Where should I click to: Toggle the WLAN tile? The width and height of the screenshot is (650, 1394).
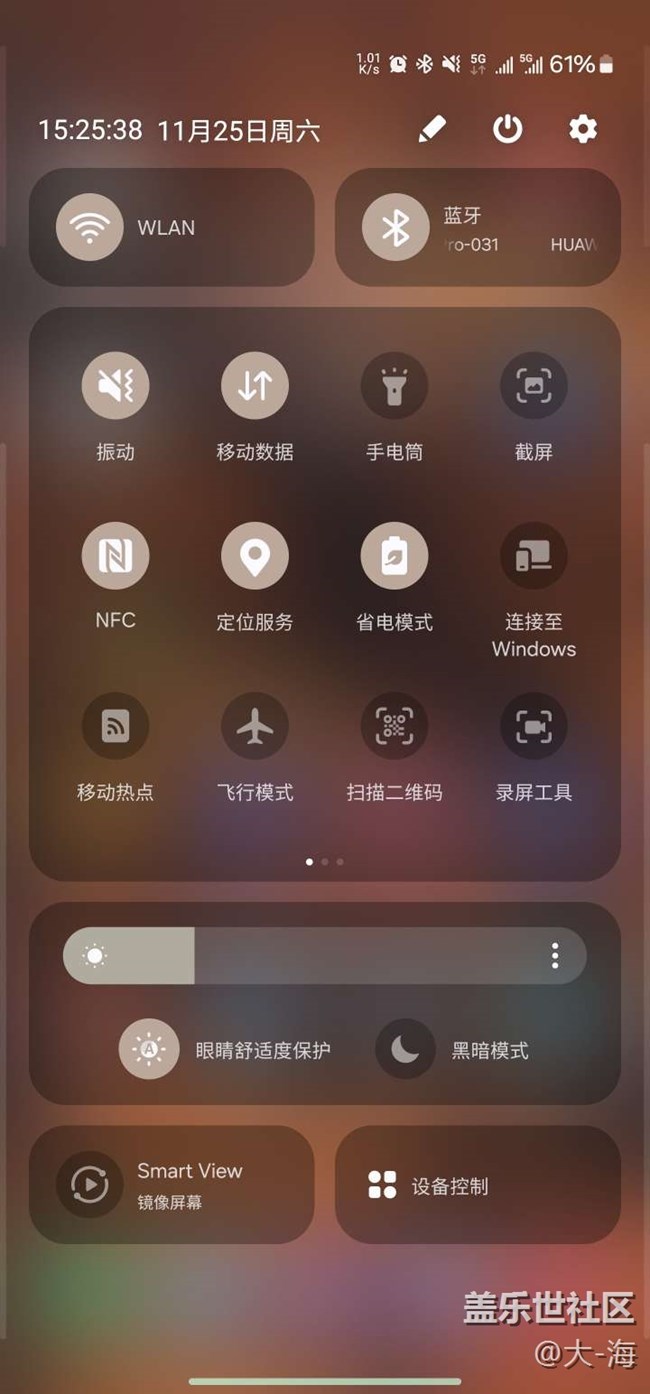click(x=90, y=228)
